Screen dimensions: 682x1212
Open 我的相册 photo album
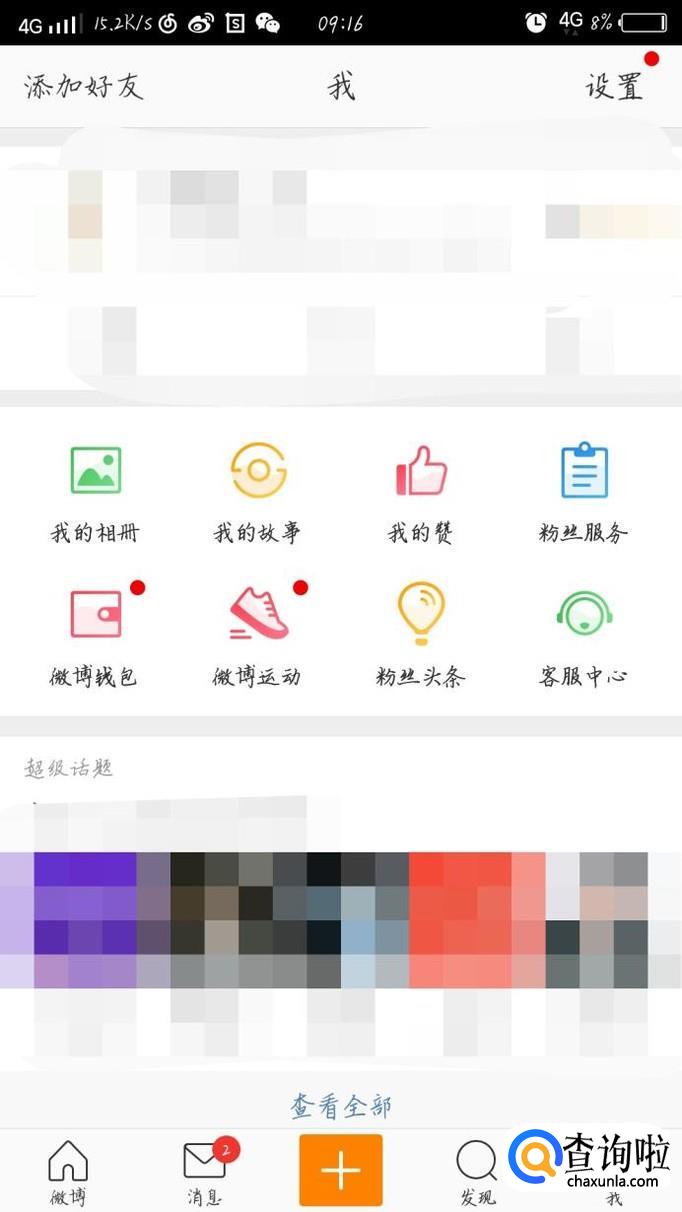click(x=96, y=492)
